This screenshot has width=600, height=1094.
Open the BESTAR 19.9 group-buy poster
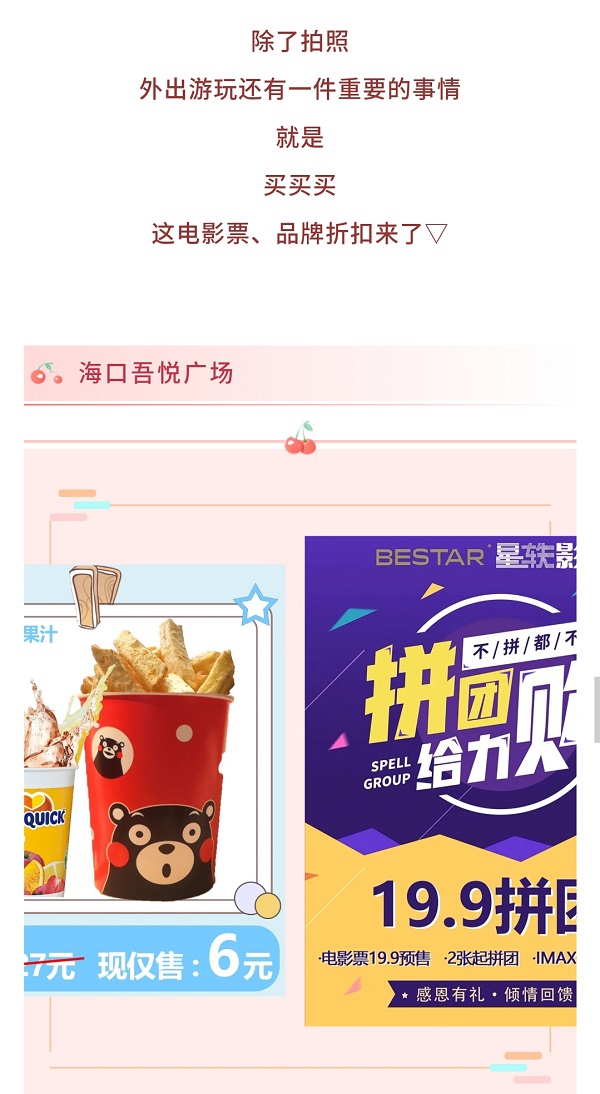click(x=440, y=780)
